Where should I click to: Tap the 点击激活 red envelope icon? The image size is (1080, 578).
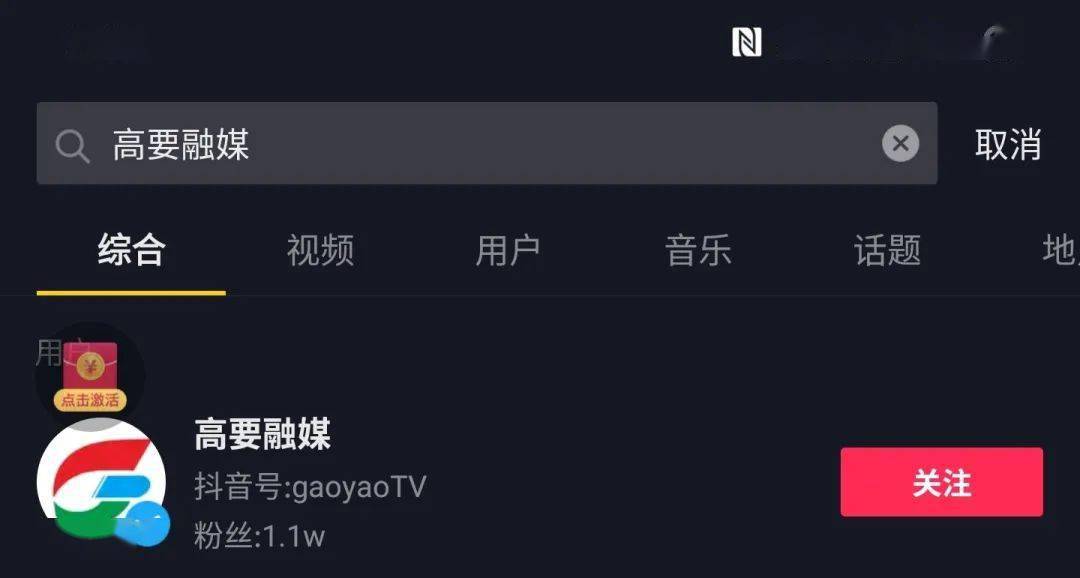pos(90,377)
